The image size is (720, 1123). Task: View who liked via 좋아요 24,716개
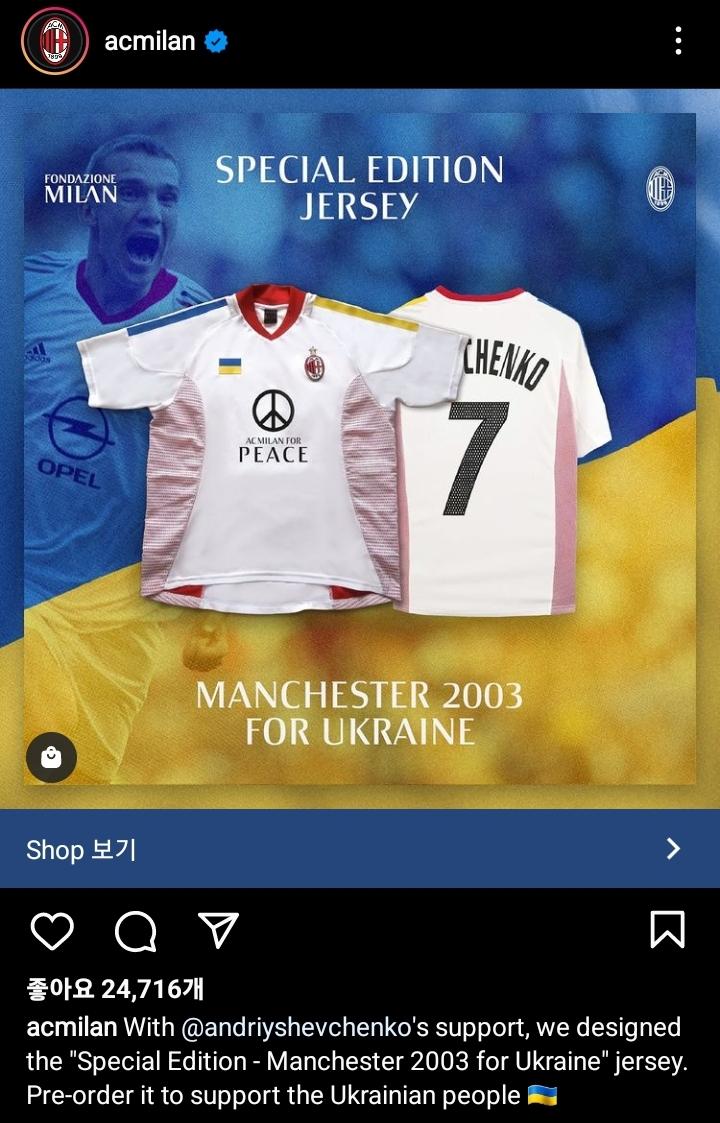(x=115, y=989)
